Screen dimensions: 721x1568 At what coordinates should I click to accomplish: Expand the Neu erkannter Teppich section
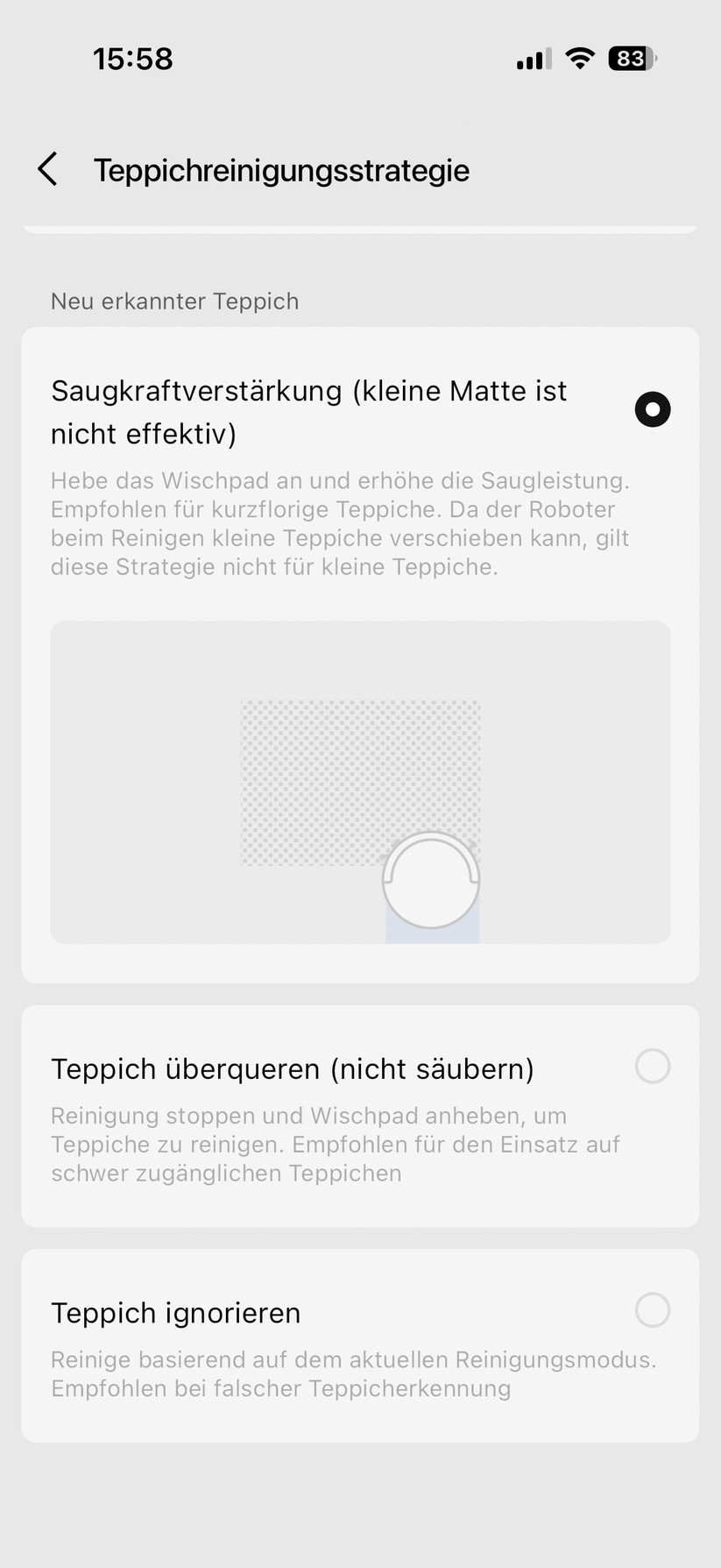pyautogui.click(x=174, y=301)
